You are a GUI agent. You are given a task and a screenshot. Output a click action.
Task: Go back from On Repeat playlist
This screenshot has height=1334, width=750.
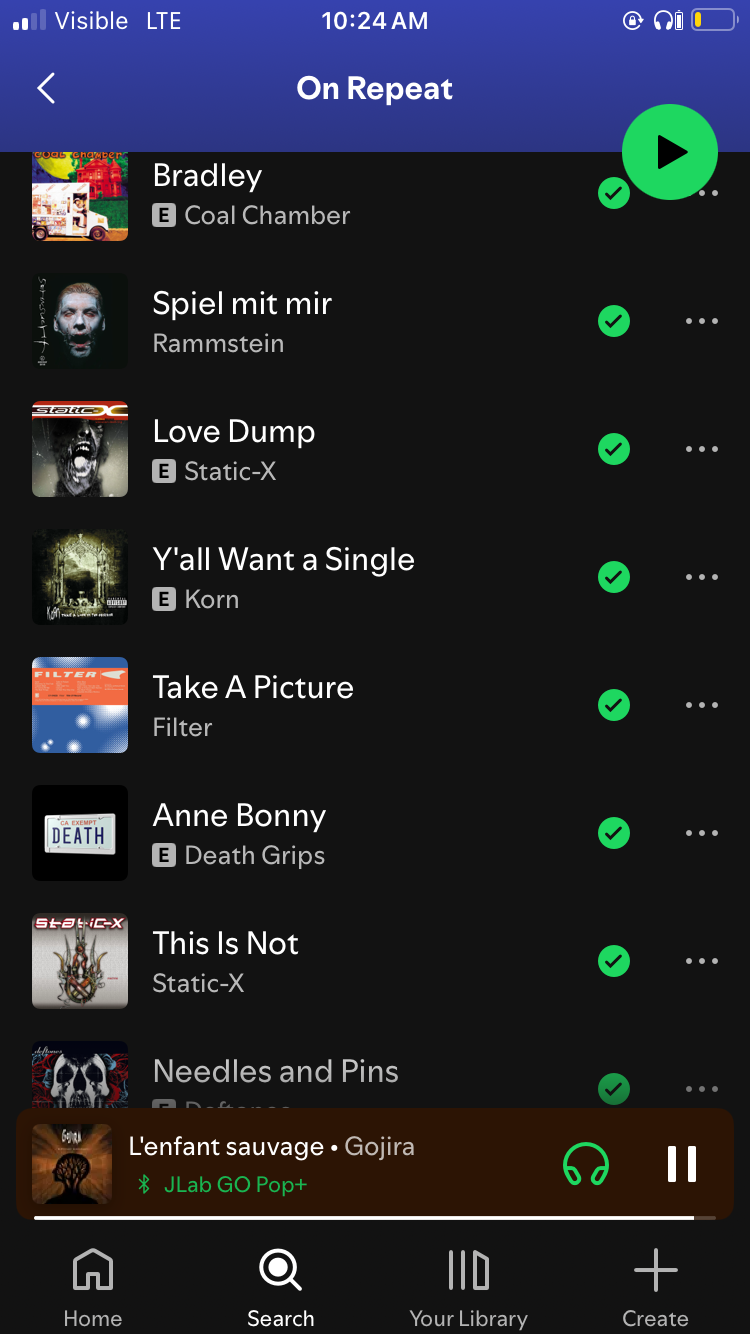(46, 88)
